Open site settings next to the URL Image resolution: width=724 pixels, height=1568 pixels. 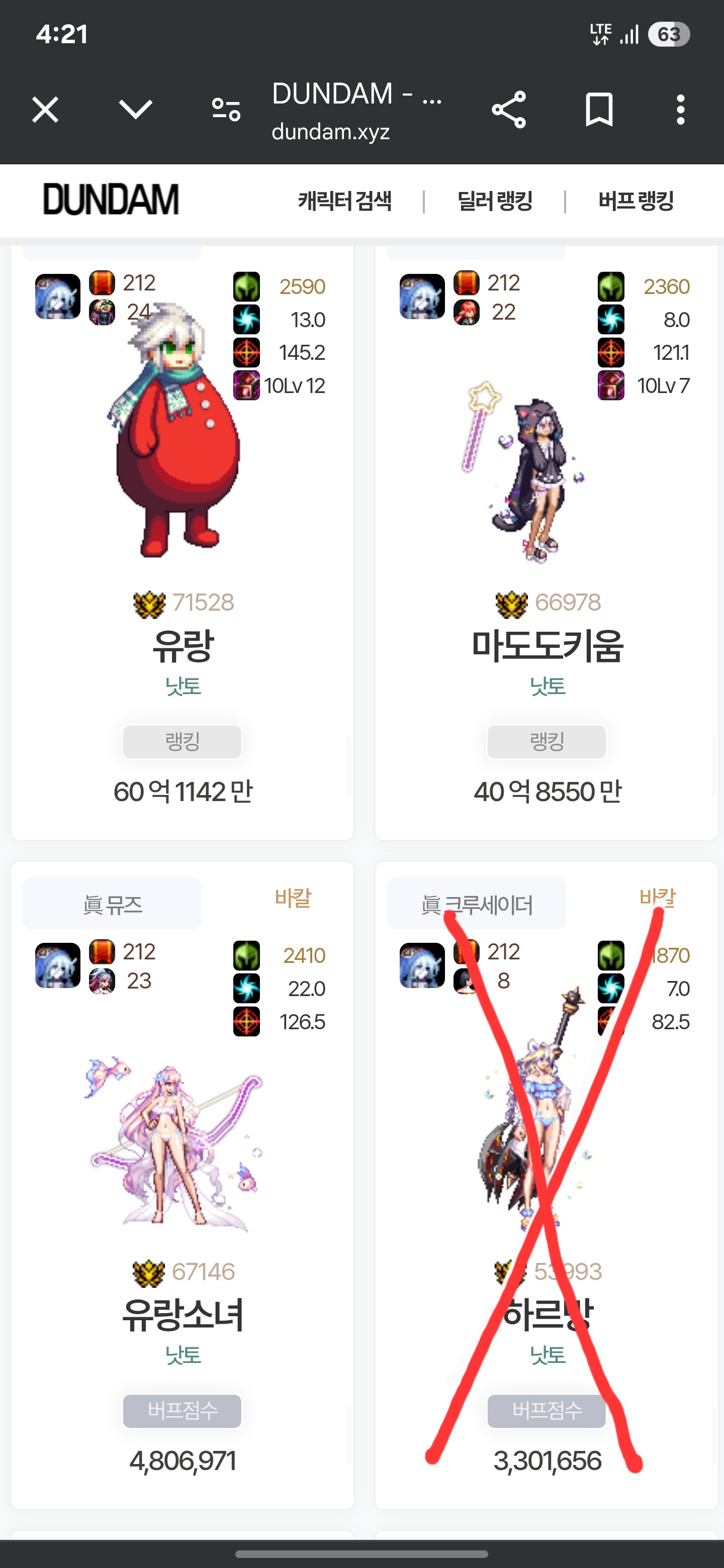[x=226, y=110]
